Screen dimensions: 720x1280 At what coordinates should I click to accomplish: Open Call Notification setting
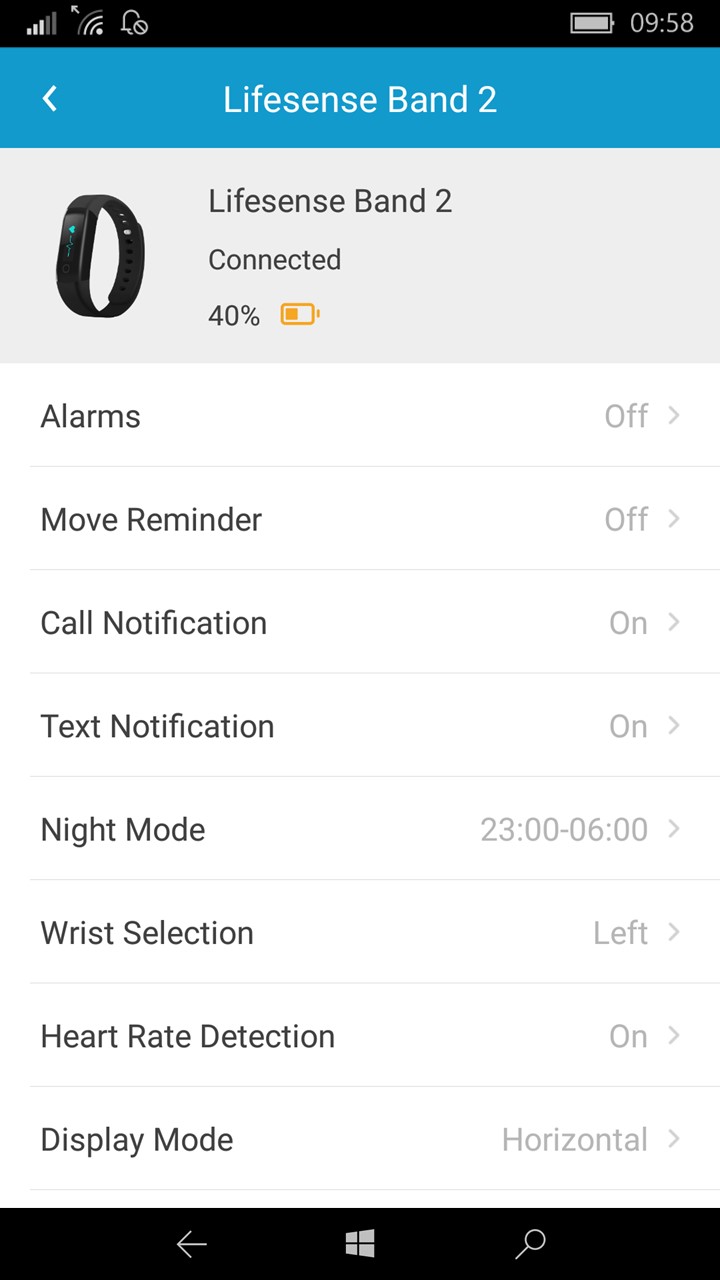pyautogui.click(x=360, y=622)
